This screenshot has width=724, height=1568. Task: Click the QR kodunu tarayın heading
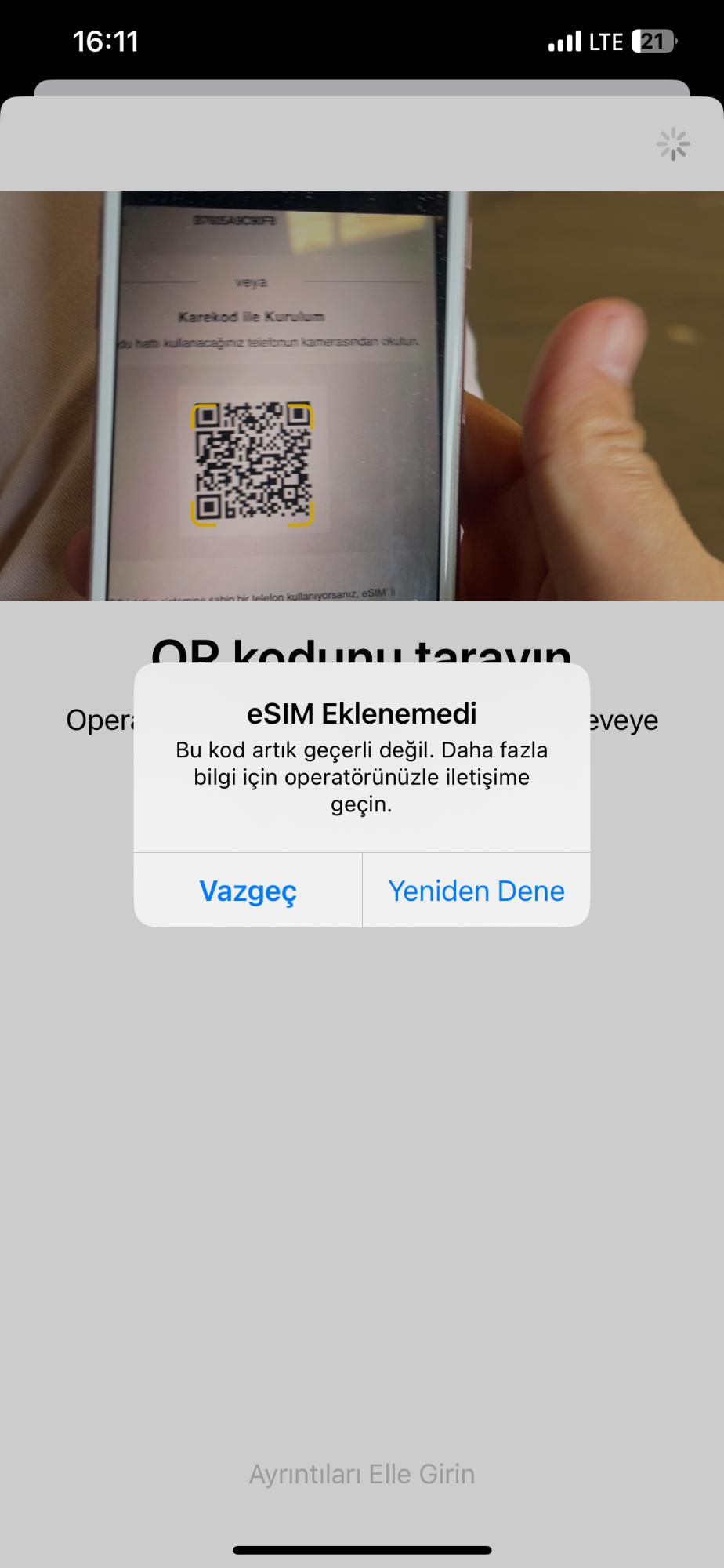point(362,652)
